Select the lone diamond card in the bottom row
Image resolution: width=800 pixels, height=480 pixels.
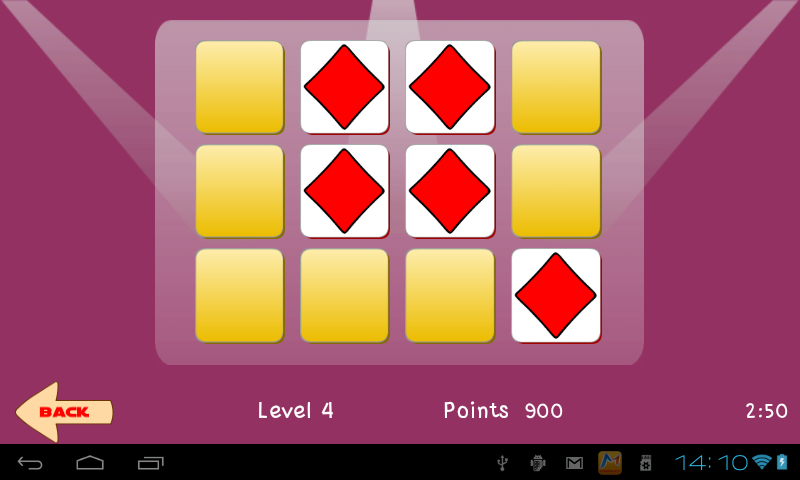coord(556,295)
